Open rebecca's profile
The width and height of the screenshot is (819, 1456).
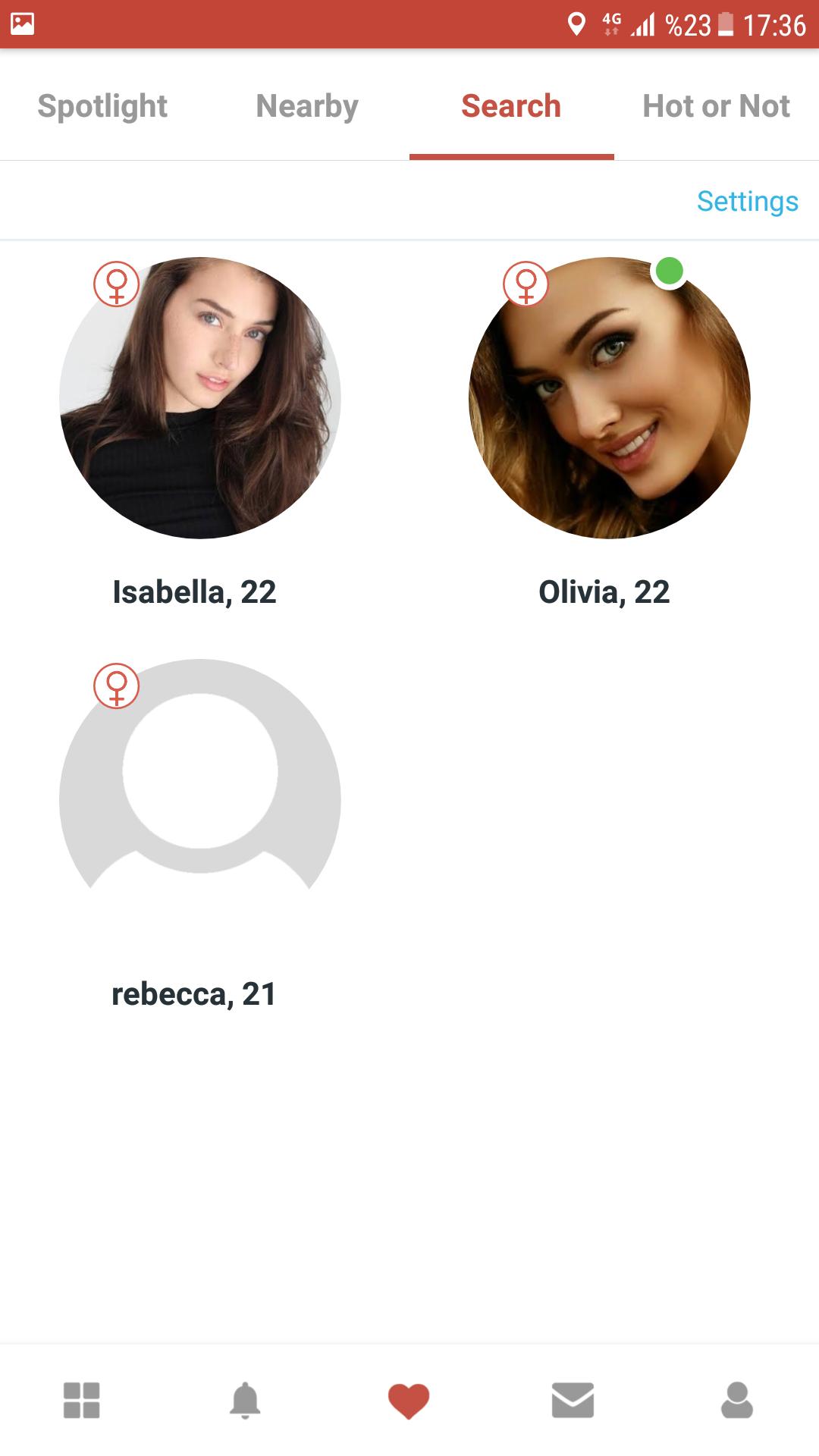(x=200, y=800)
